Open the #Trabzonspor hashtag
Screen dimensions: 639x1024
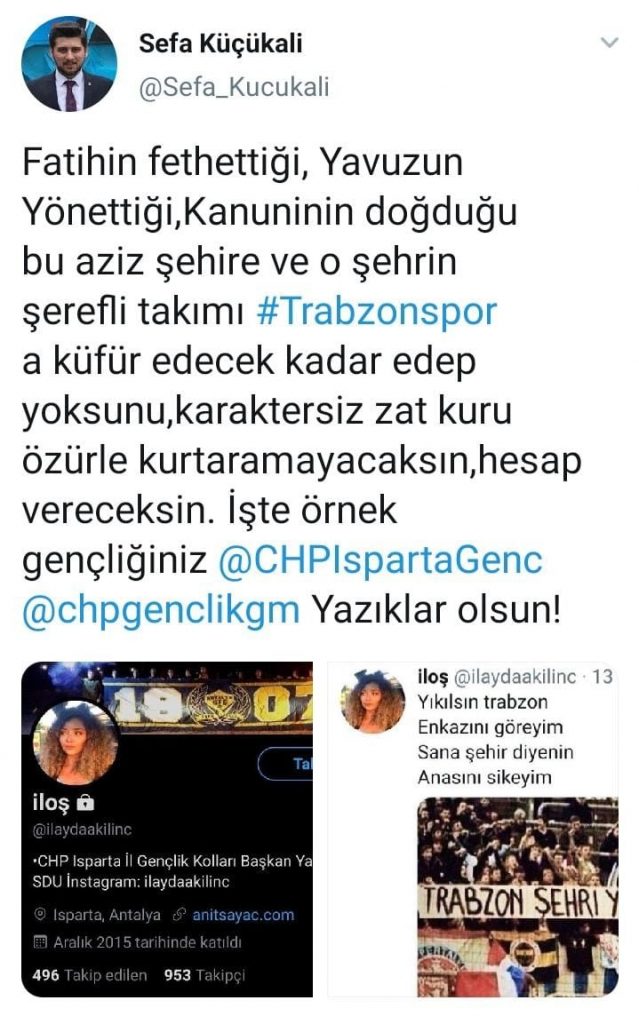coord(377,311)
